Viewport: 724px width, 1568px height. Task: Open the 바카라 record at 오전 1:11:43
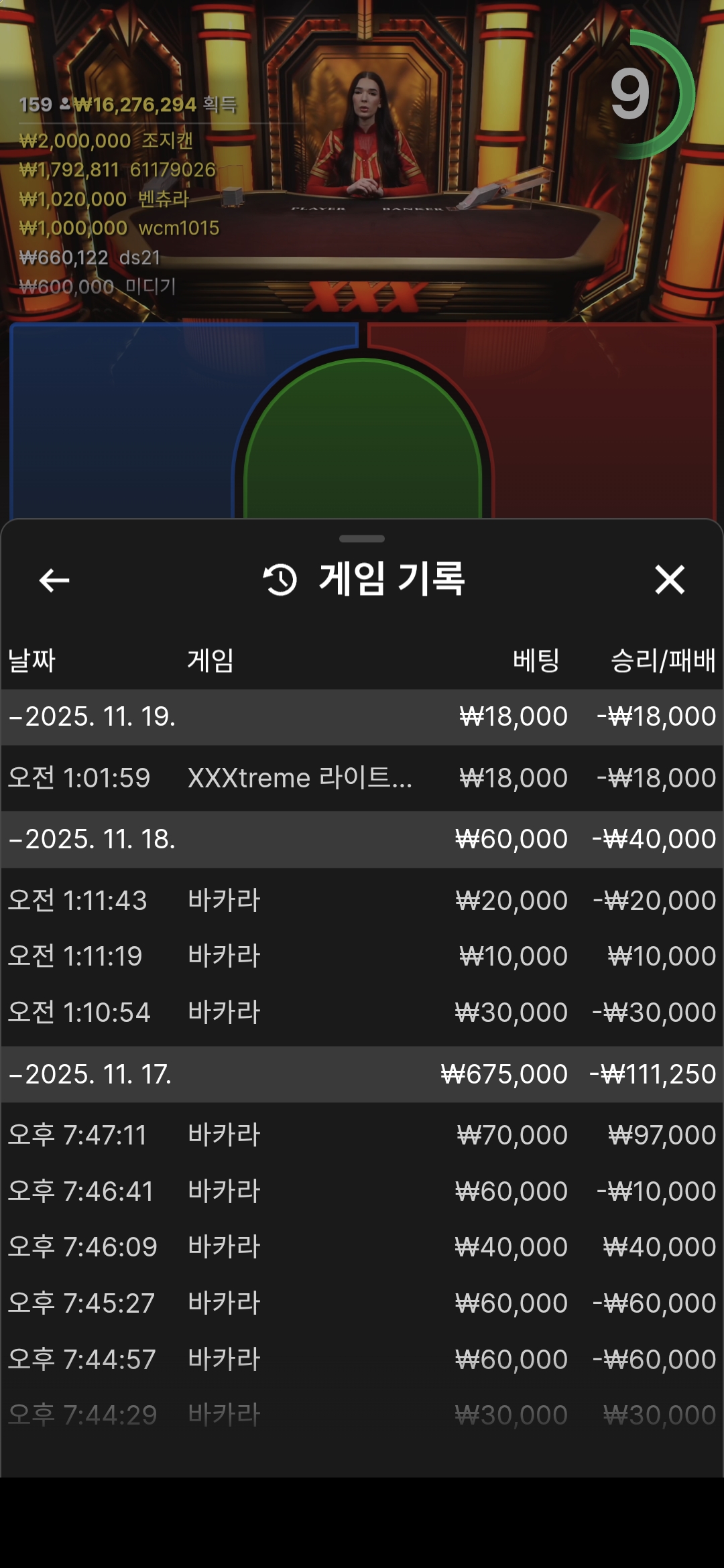[x=362, y=901]
